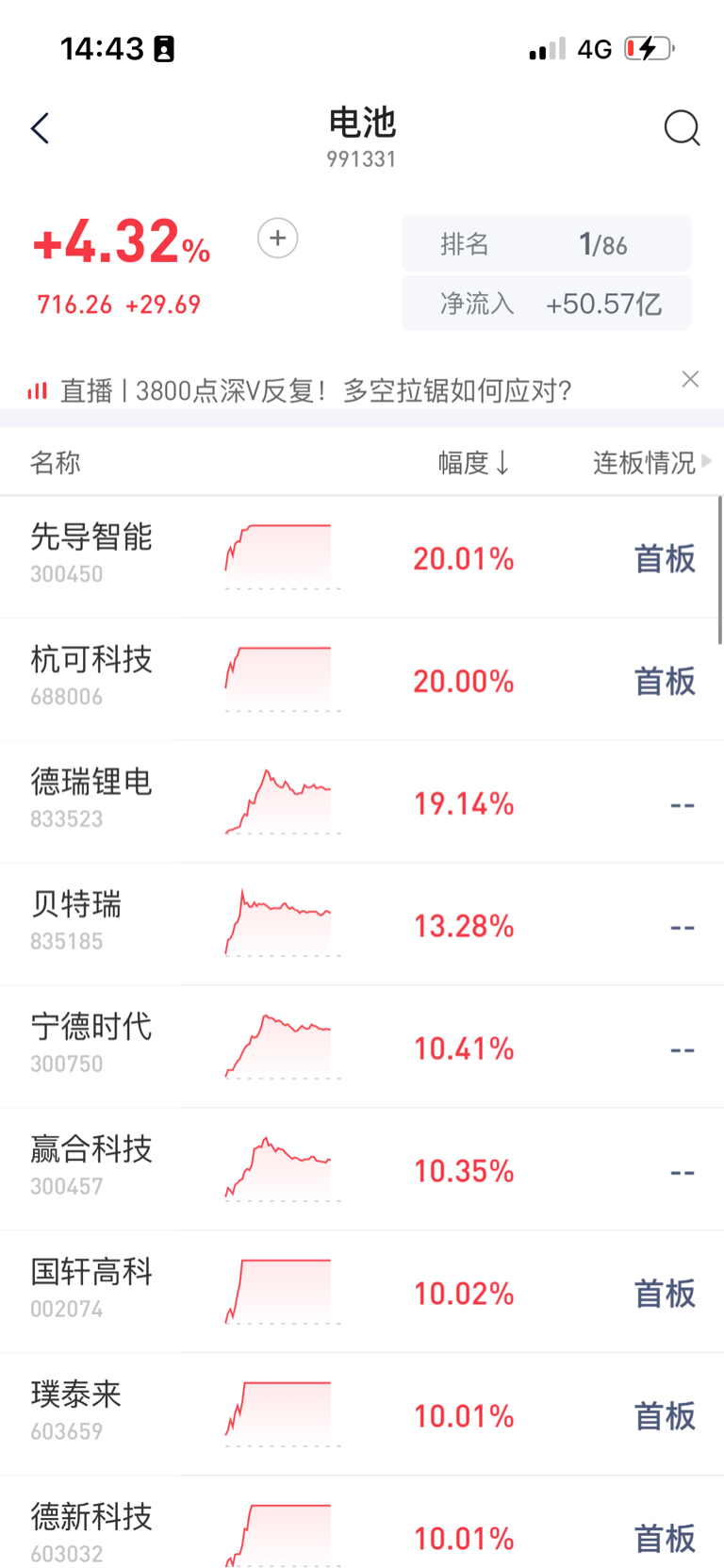Tap the 连板情况 column header arrow
This screenshot has height=1568, width=724.
coord(707,461)
